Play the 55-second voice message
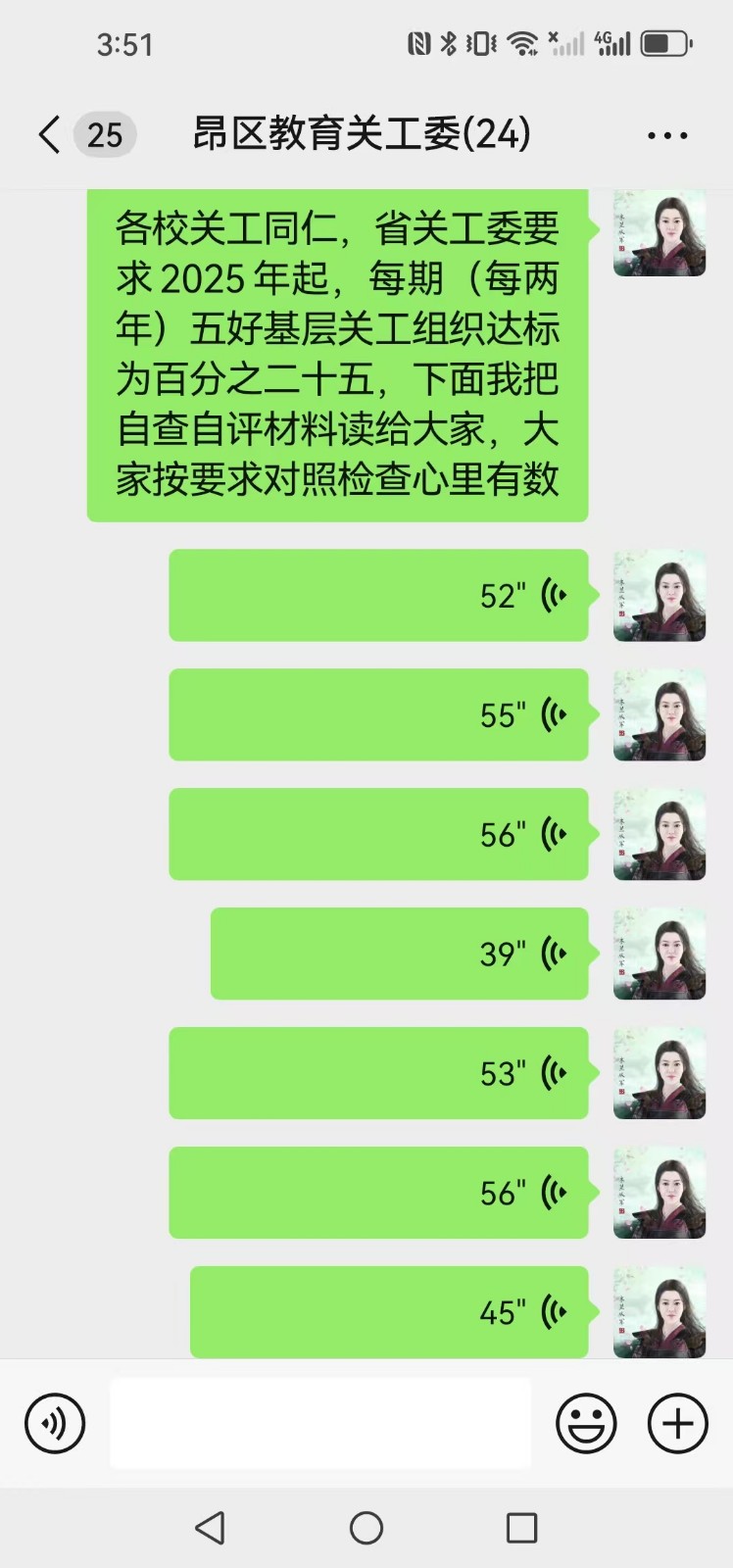 click(x=378, y=715)
